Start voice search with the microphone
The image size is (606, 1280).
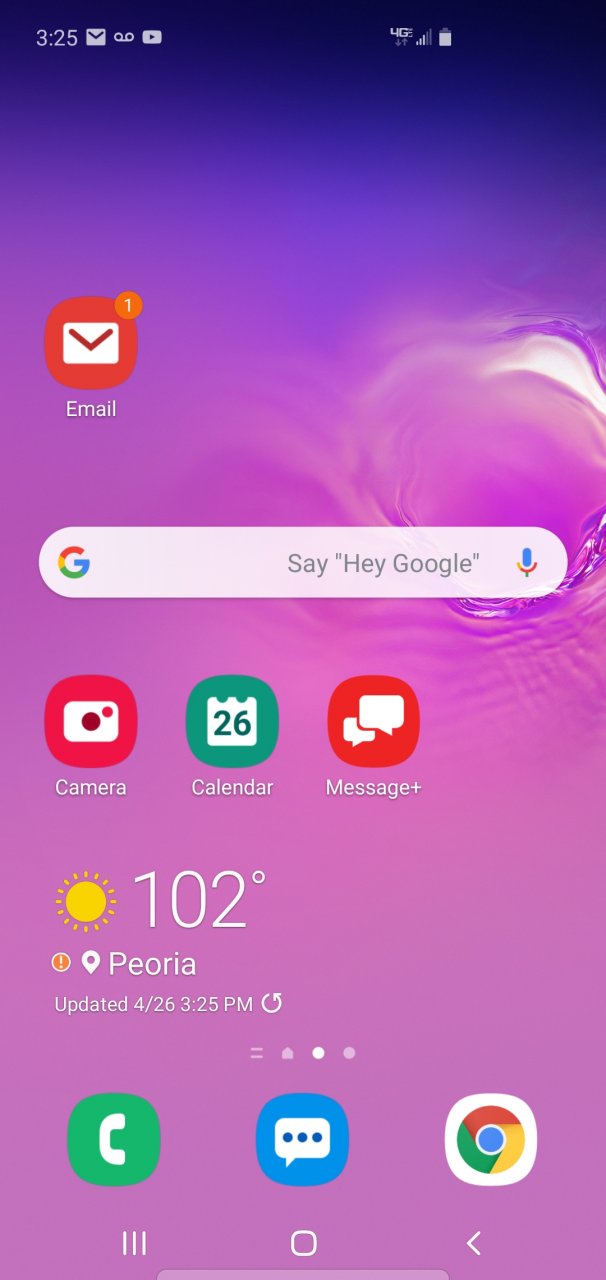click(526, 563)
